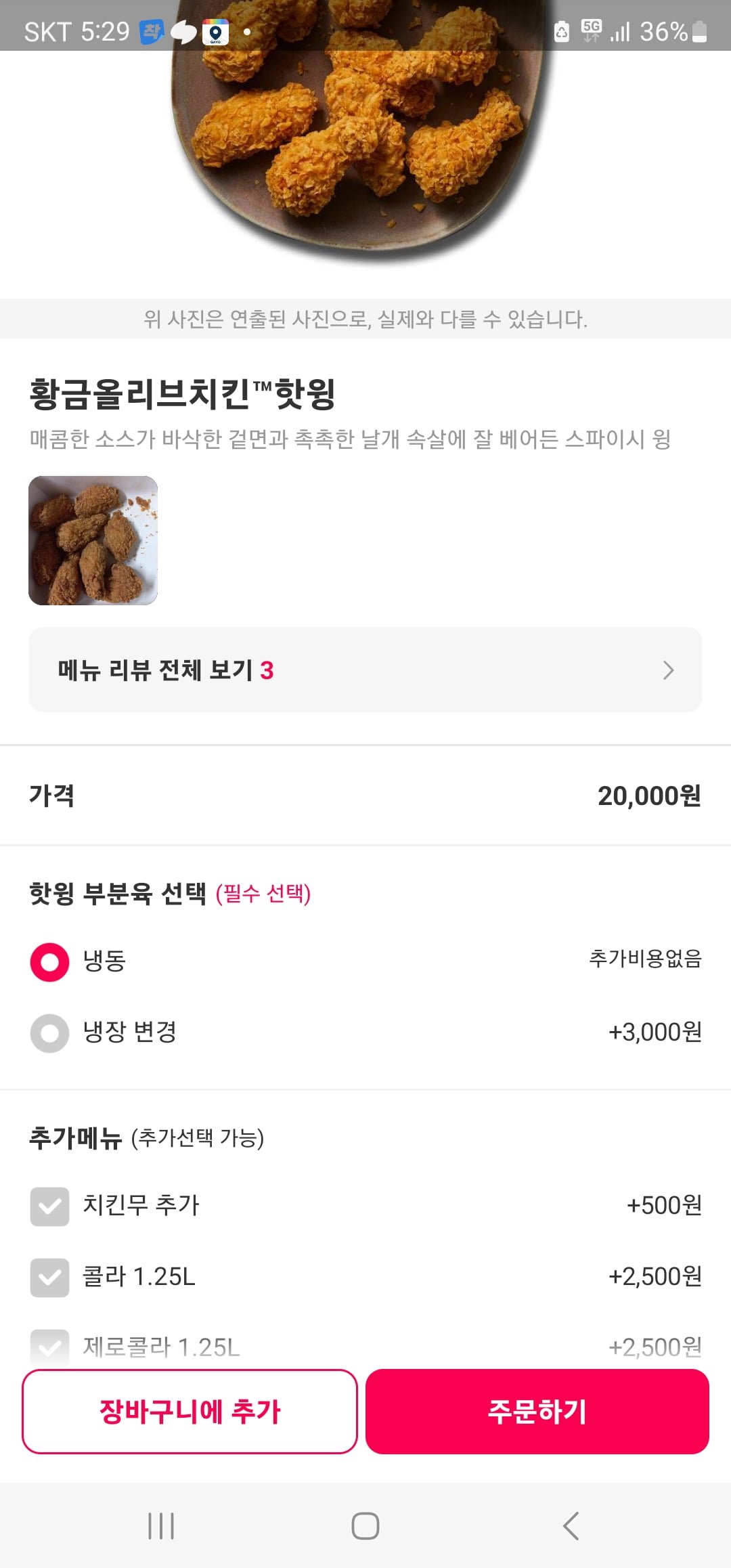Tap the 주문하기 order button
This screenshot has width=731, height=1568.
tap(538, 1412)
